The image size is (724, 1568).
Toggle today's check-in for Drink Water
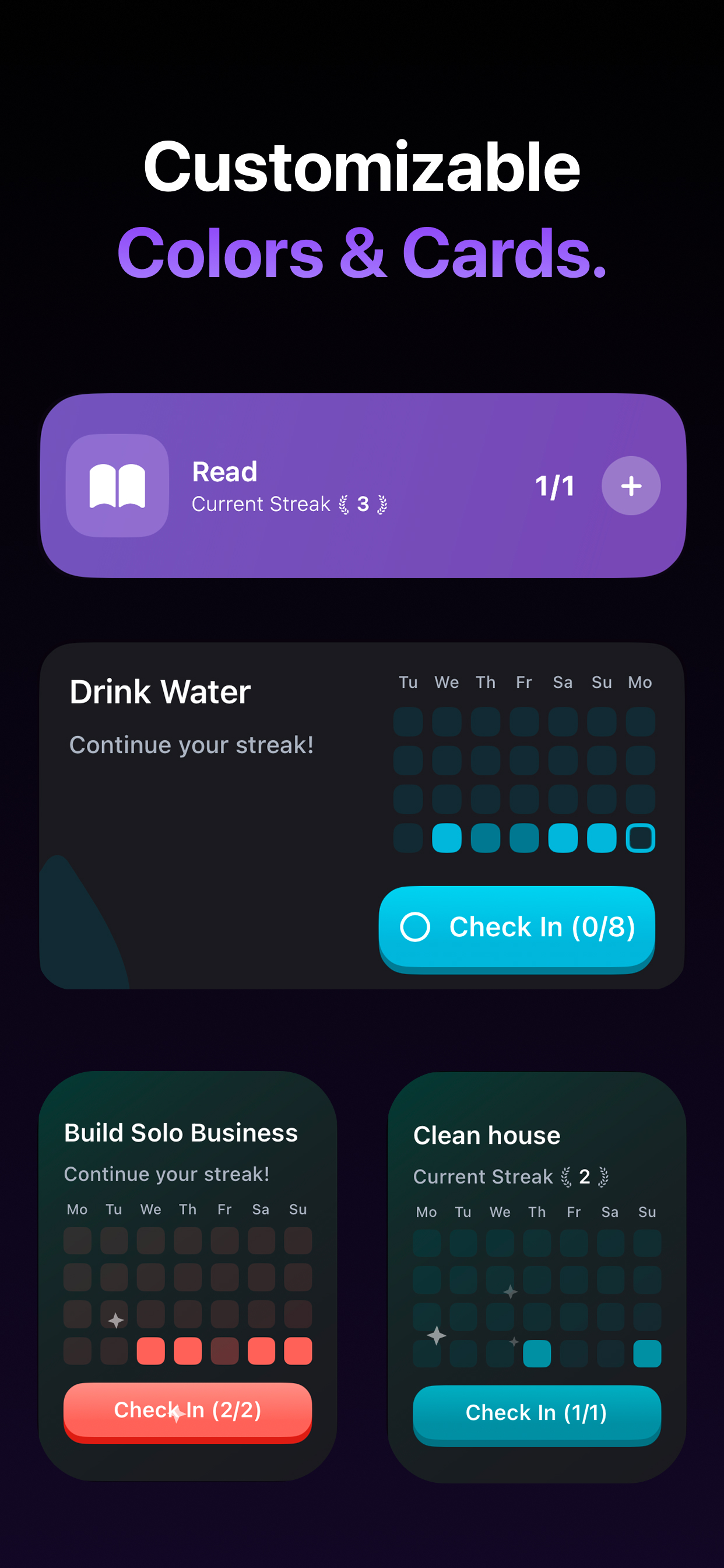point(516,928)
